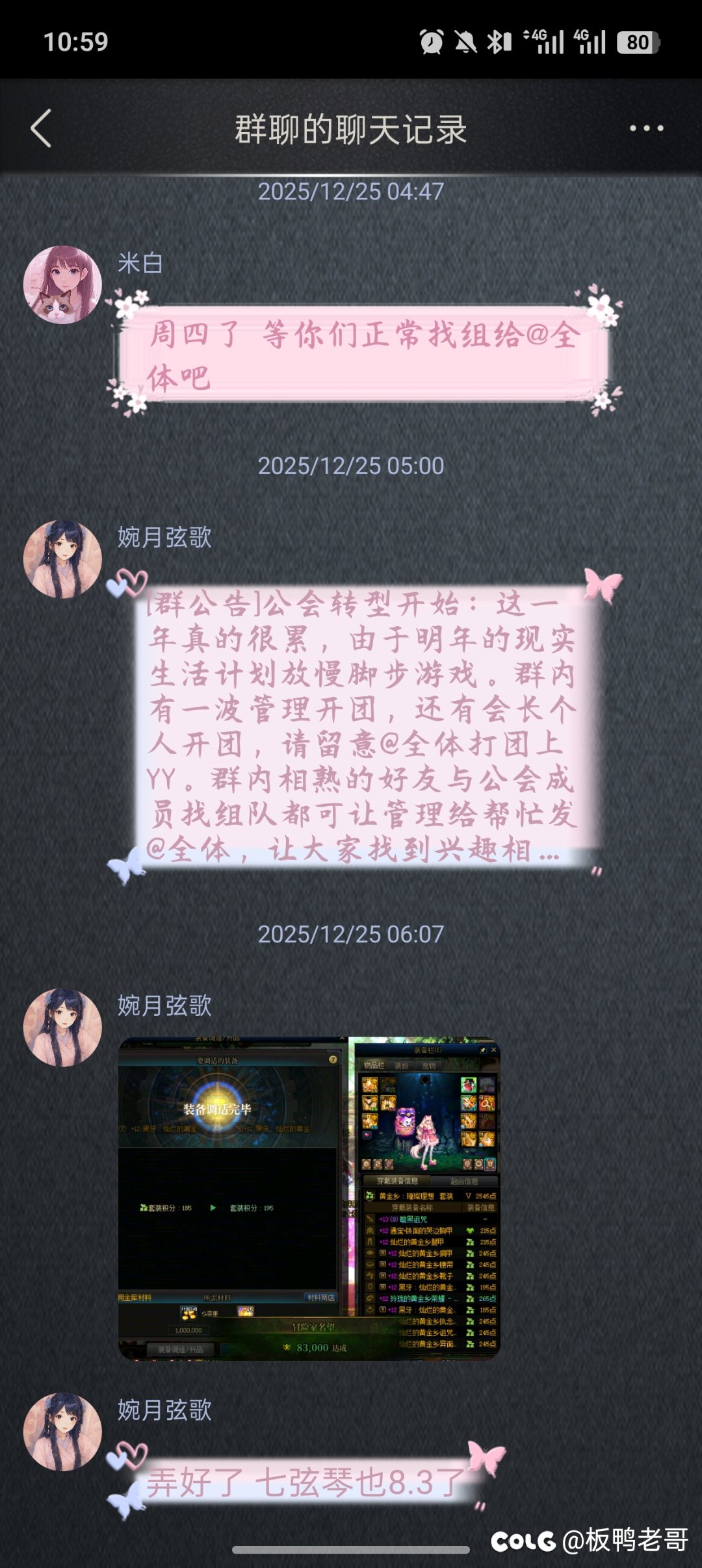Expand the truncated 群公告 message

361,726
